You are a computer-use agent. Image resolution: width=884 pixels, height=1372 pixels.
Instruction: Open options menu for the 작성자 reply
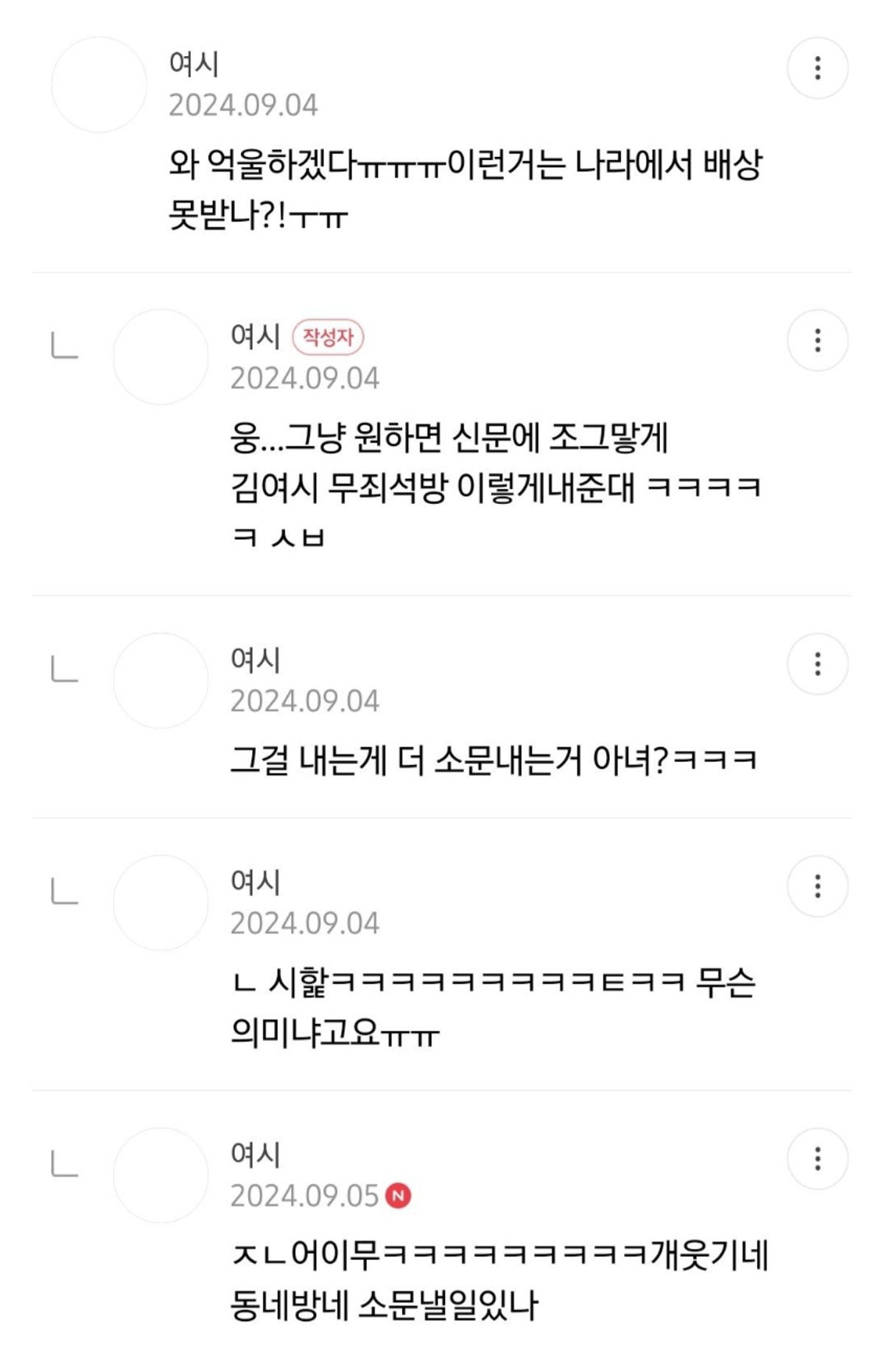click(817, 340)
